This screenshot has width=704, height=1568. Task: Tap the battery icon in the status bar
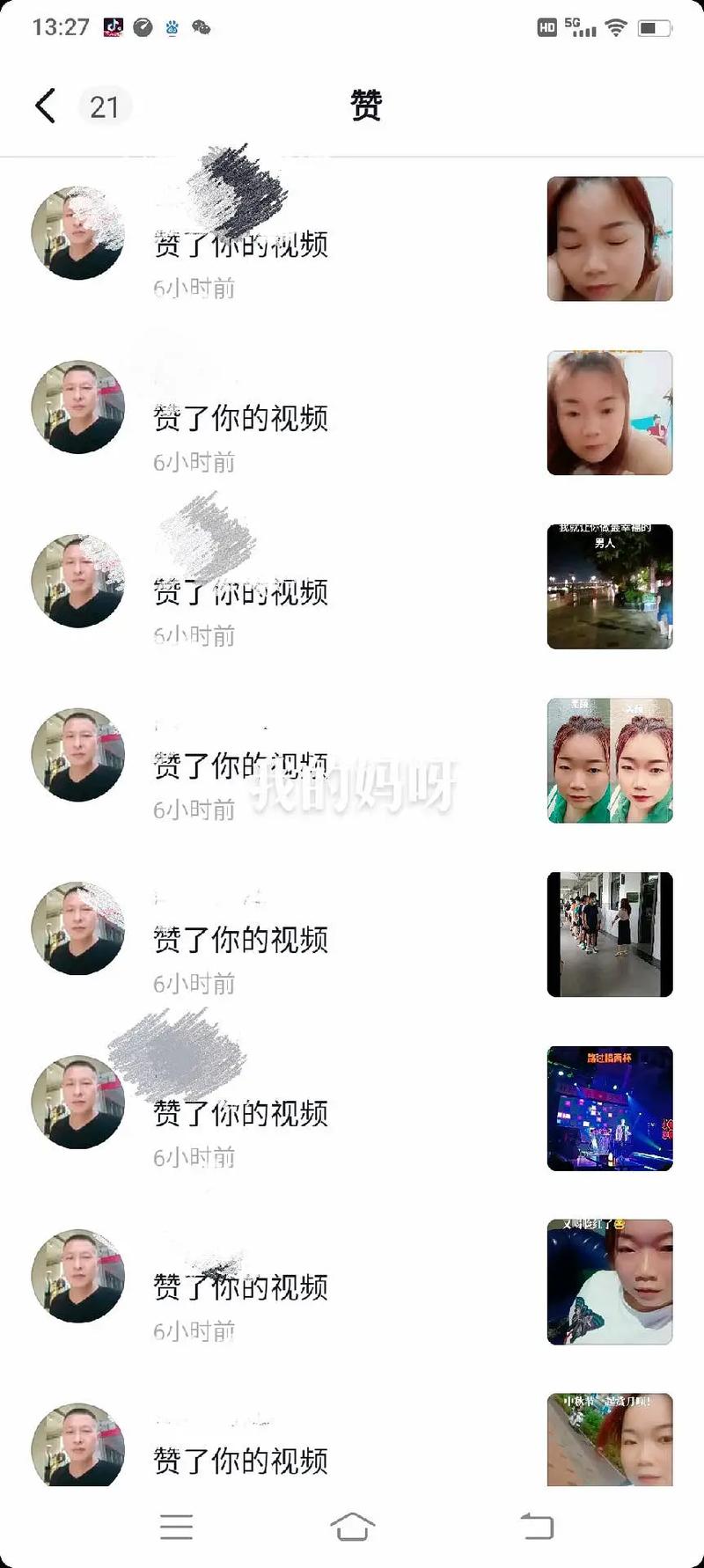(653, 26)
